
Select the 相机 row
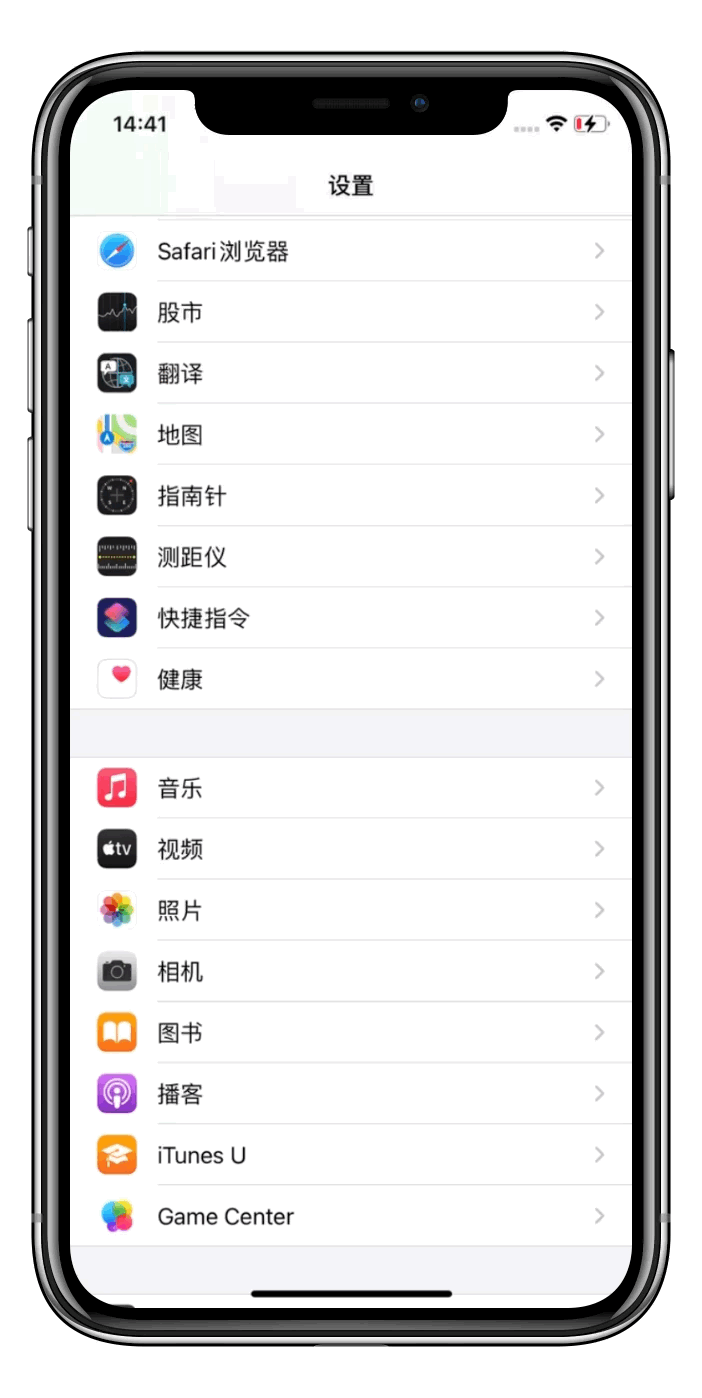(350, 971)
